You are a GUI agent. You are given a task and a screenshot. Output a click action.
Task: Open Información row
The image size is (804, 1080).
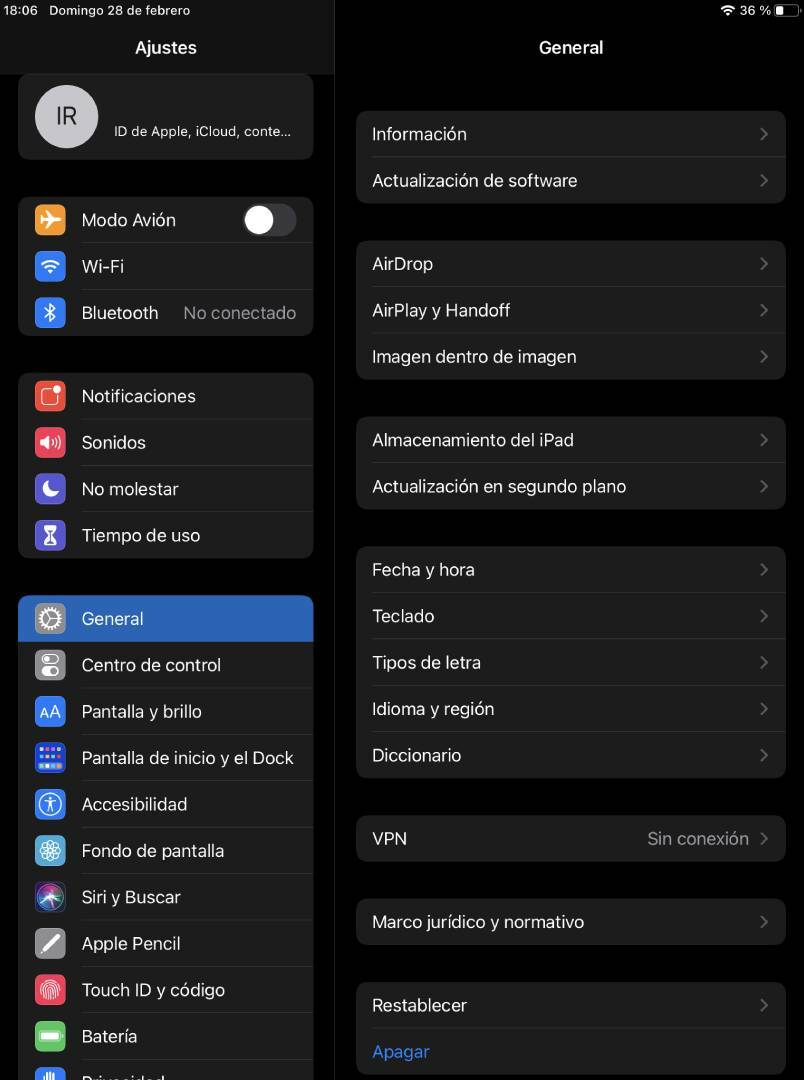(570, 134)
